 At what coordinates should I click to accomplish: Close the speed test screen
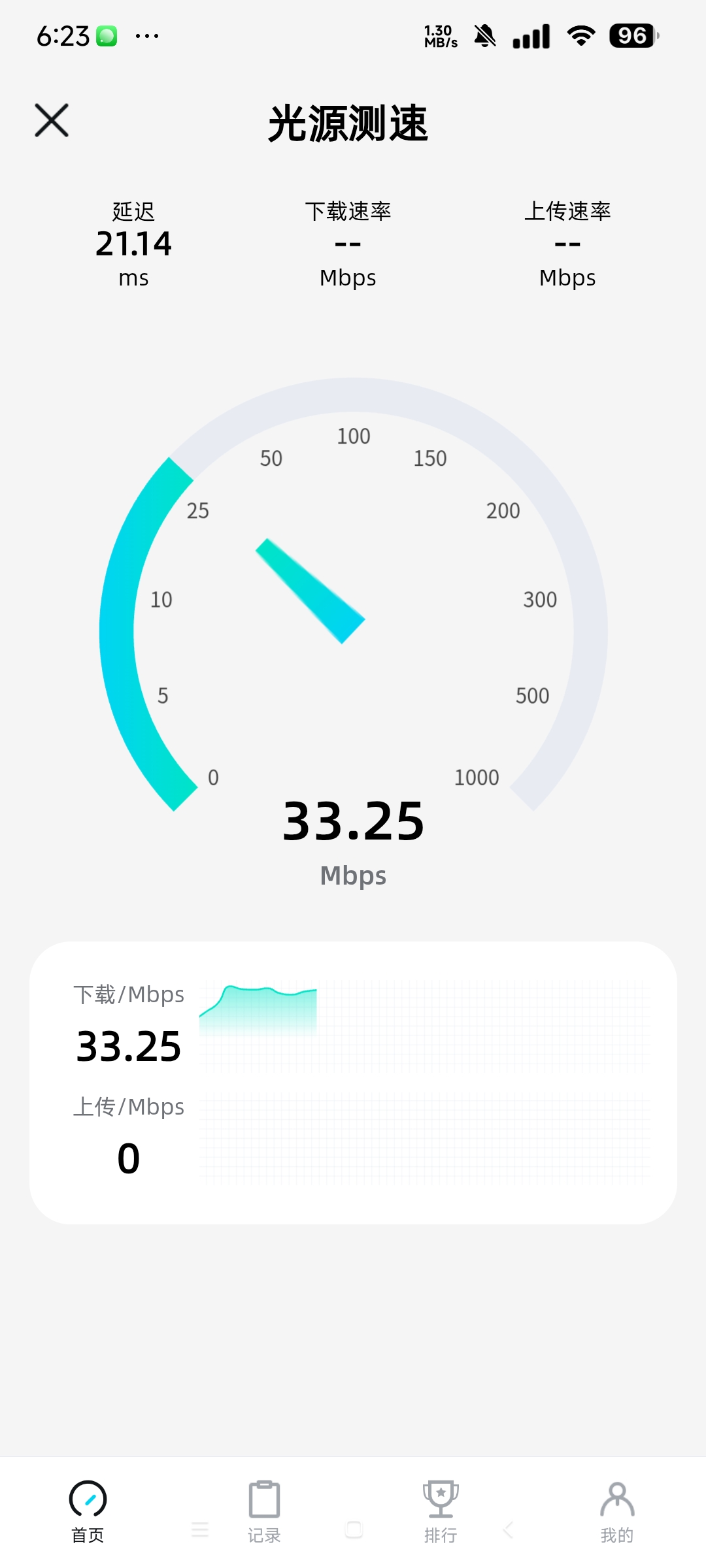(52, 121)
